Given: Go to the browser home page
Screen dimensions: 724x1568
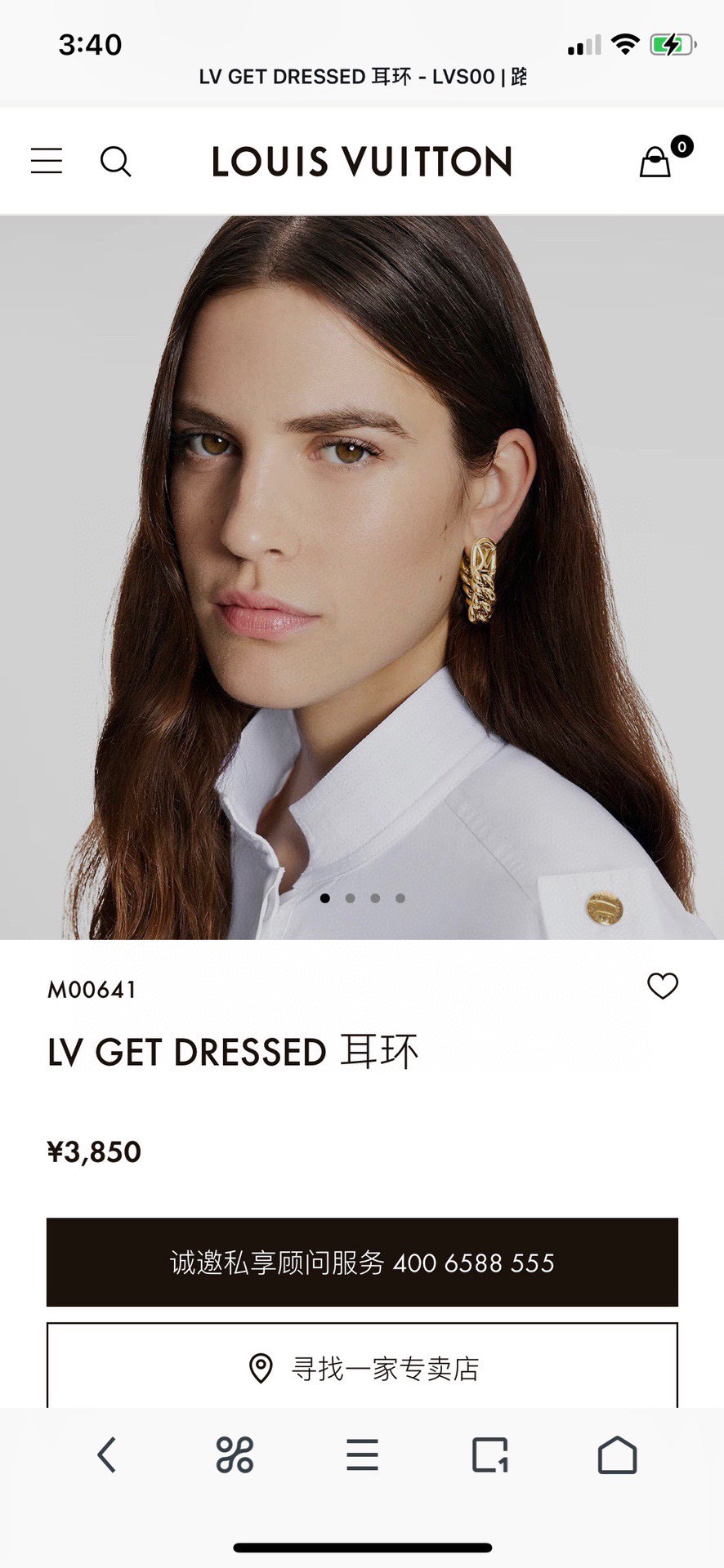Looking at the screenshot, I should coord(617,1455).
